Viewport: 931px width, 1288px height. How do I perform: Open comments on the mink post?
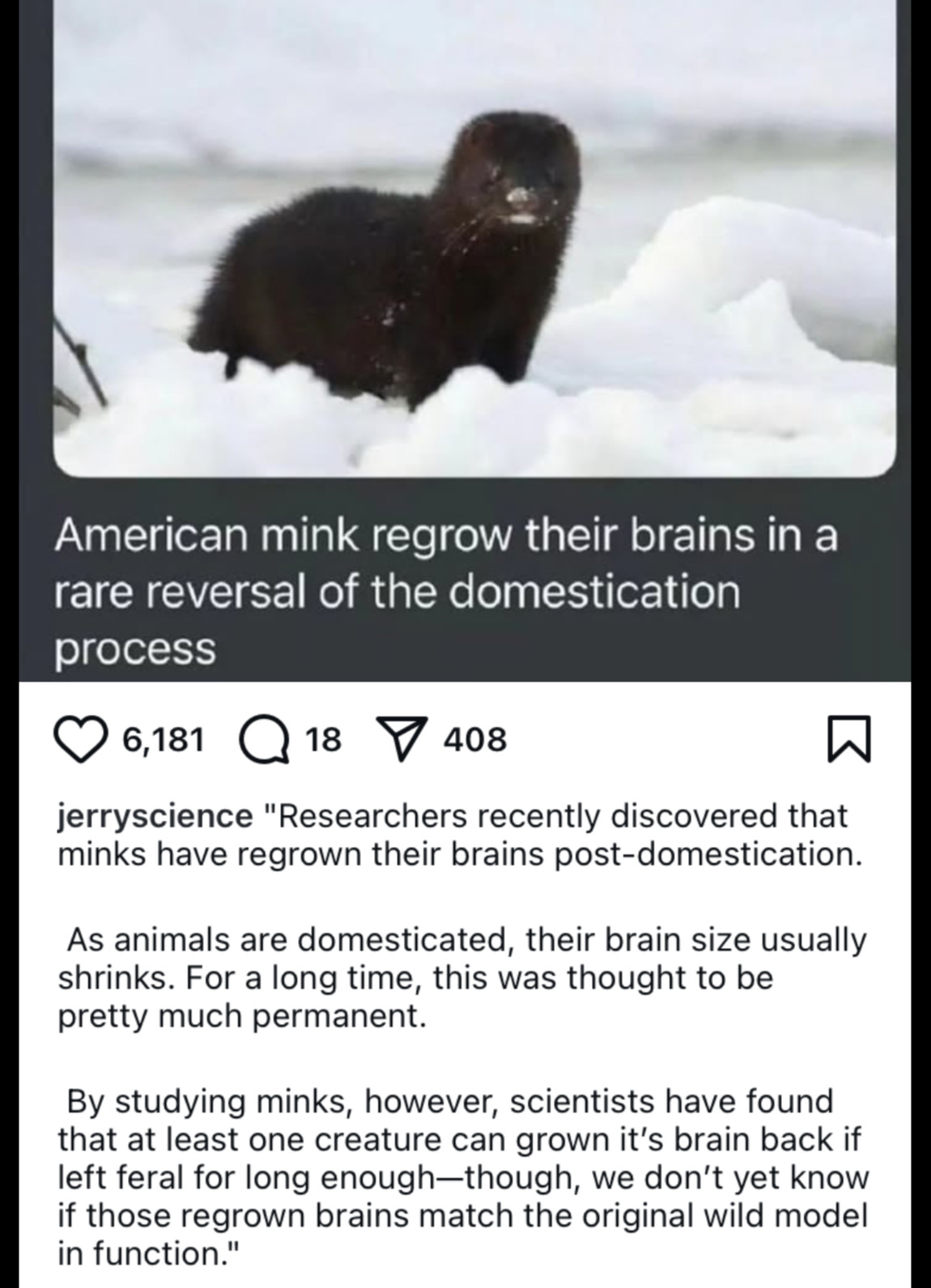[x=264, y=739]
